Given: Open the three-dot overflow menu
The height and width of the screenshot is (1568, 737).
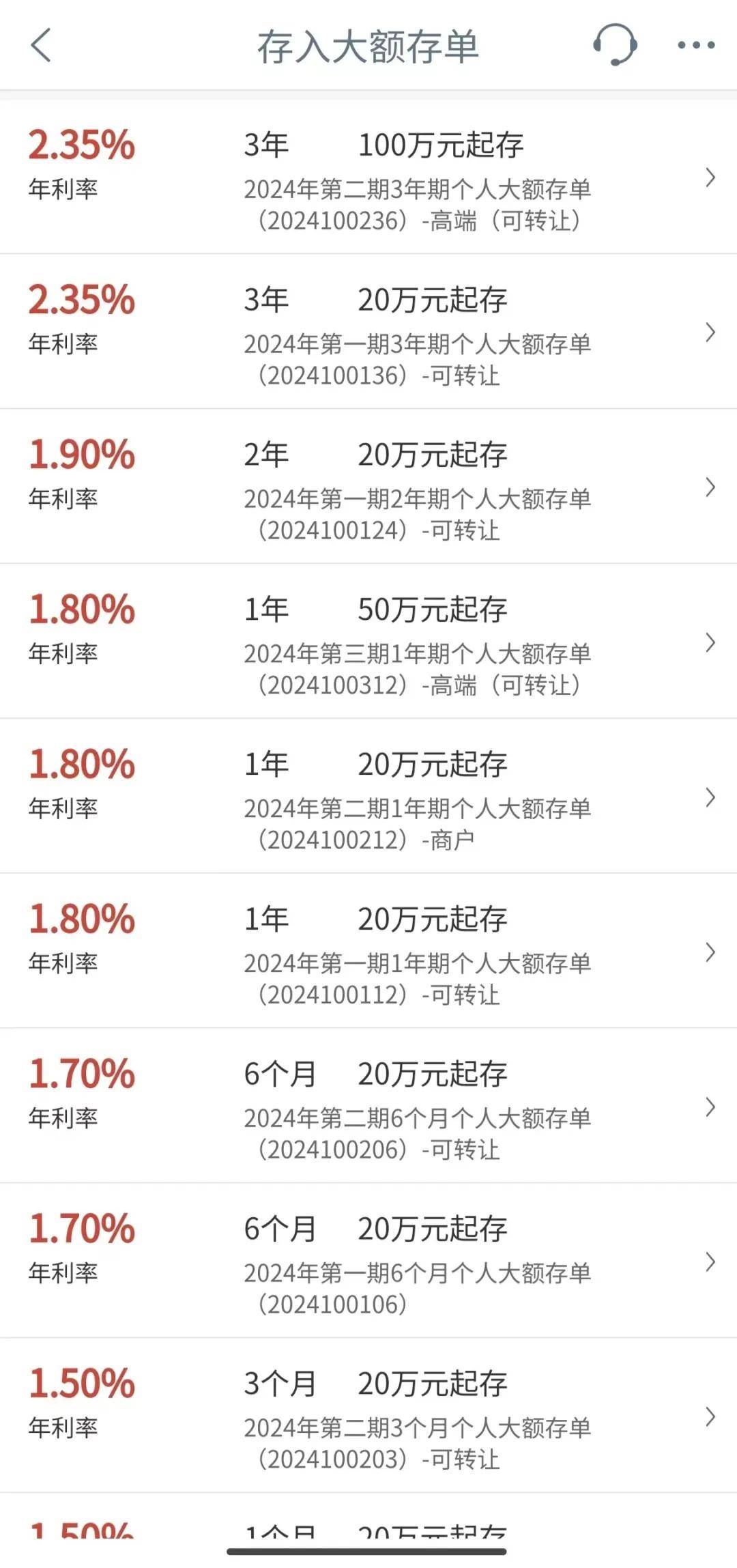Looking at the screenshot, I should pos(695,46).
